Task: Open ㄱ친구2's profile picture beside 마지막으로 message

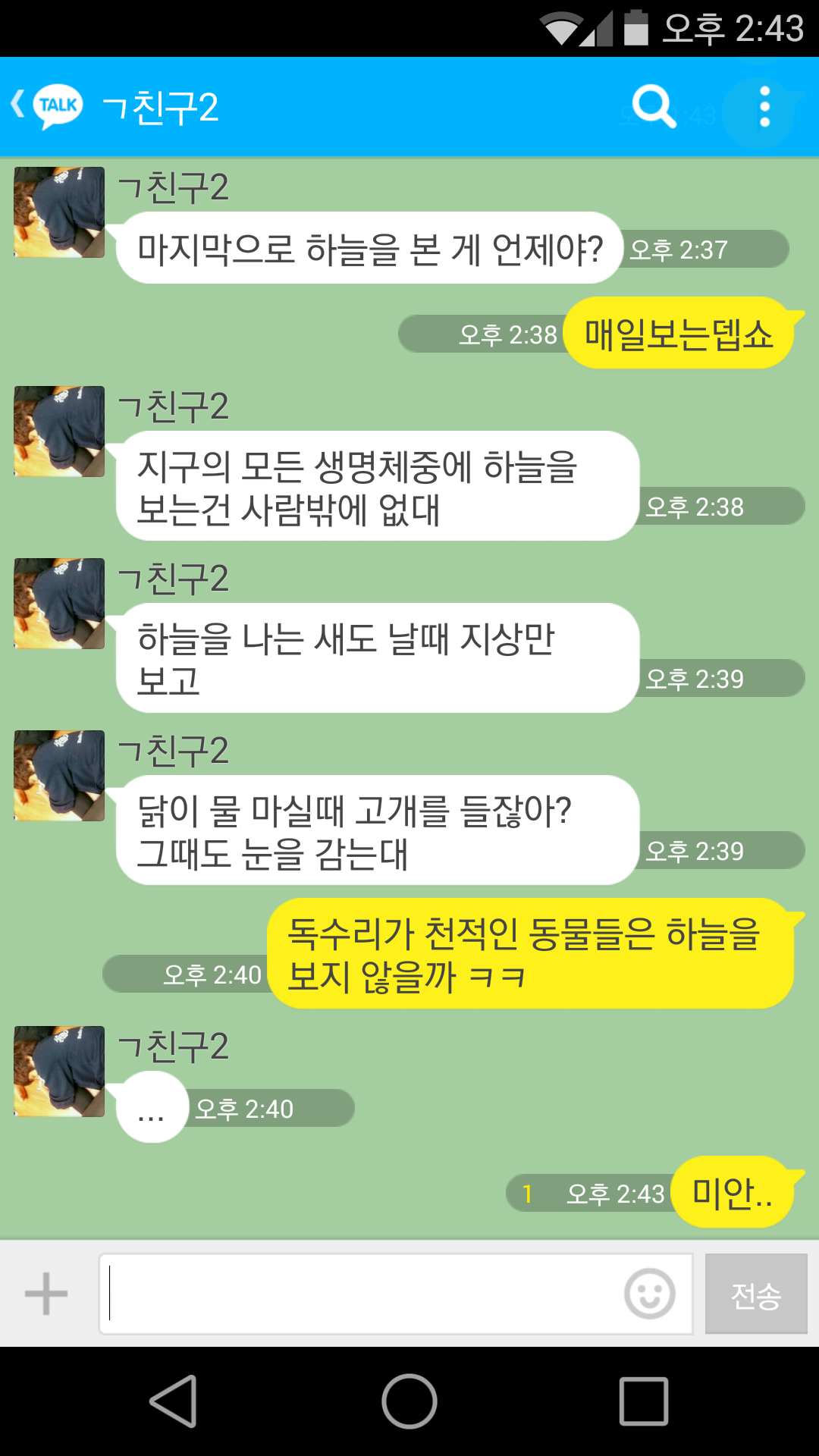Action: (59, 212)
